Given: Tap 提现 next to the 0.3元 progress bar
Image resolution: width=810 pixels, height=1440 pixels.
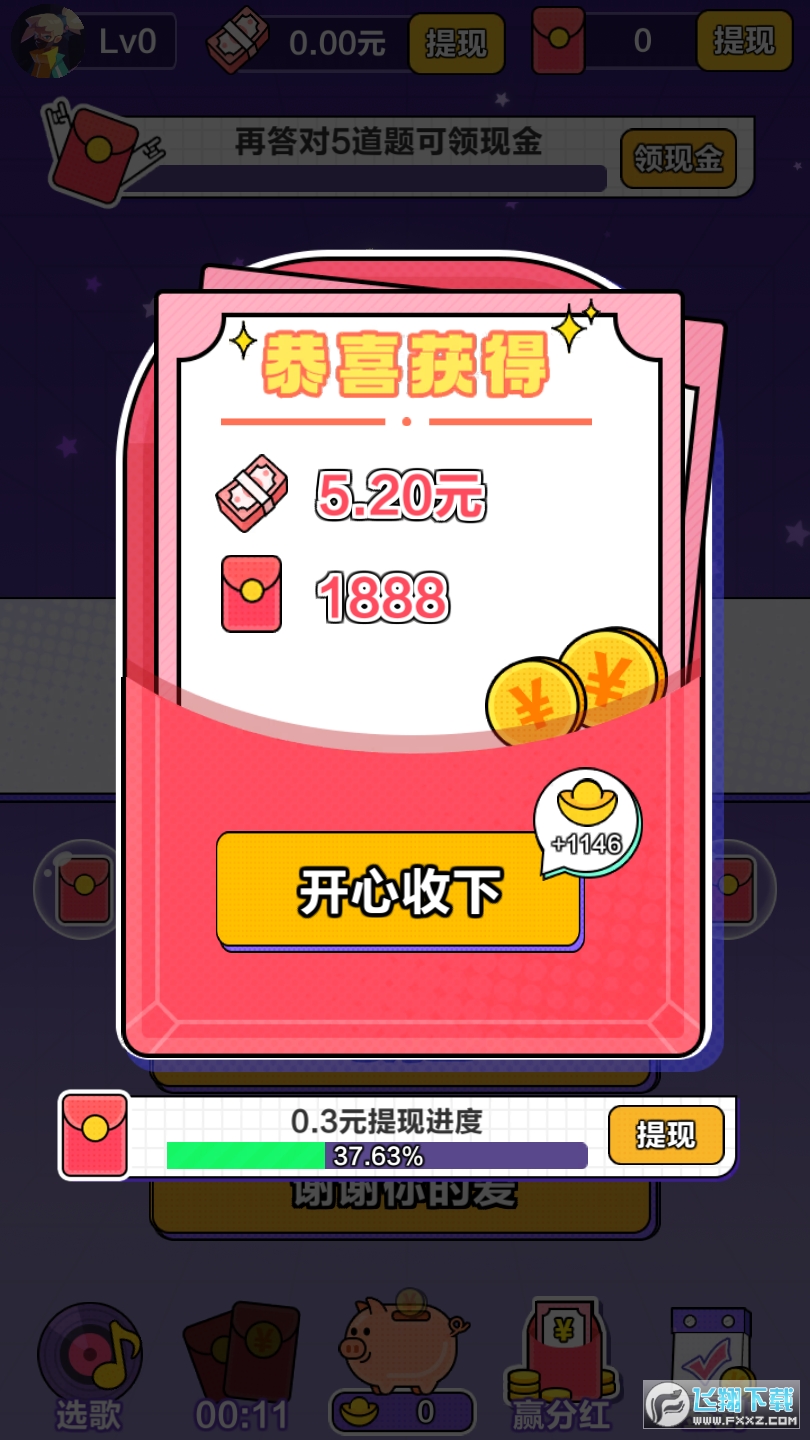Looking at the screenshot, I should [666, 1135].
